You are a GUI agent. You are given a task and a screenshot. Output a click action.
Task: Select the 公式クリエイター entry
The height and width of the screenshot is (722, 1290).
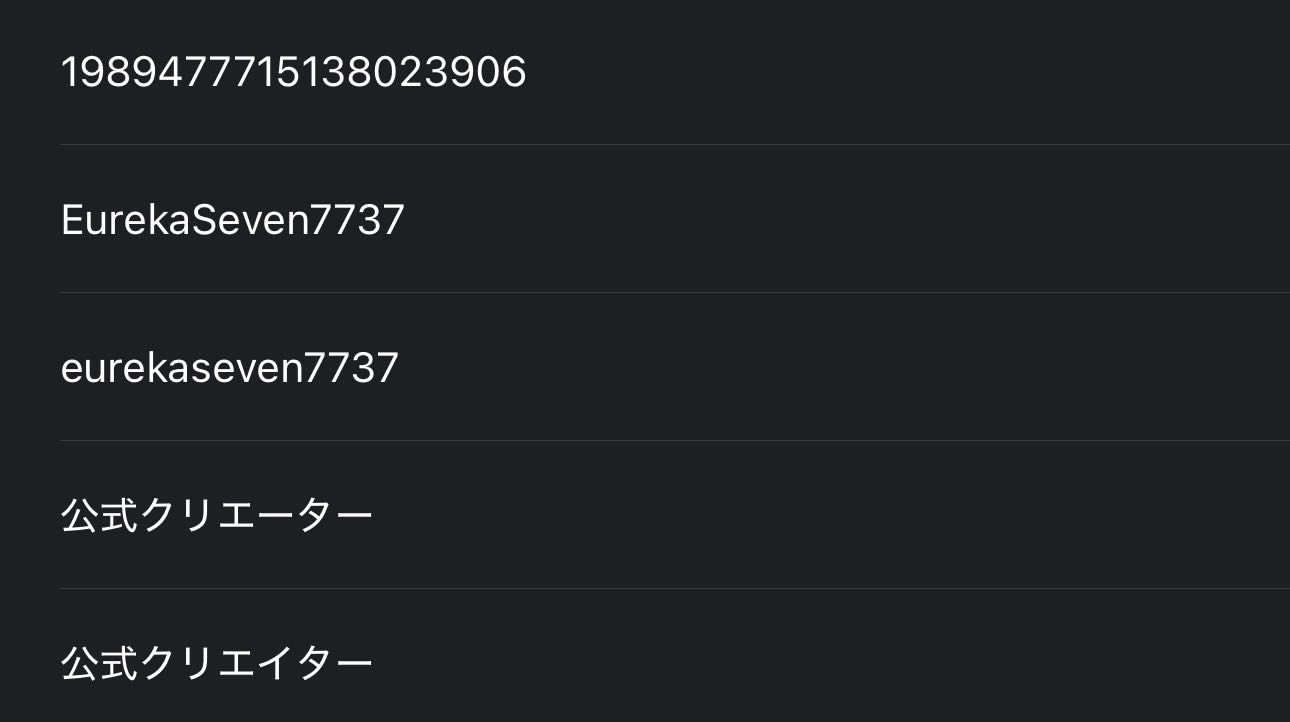click(x=217, y=663)
